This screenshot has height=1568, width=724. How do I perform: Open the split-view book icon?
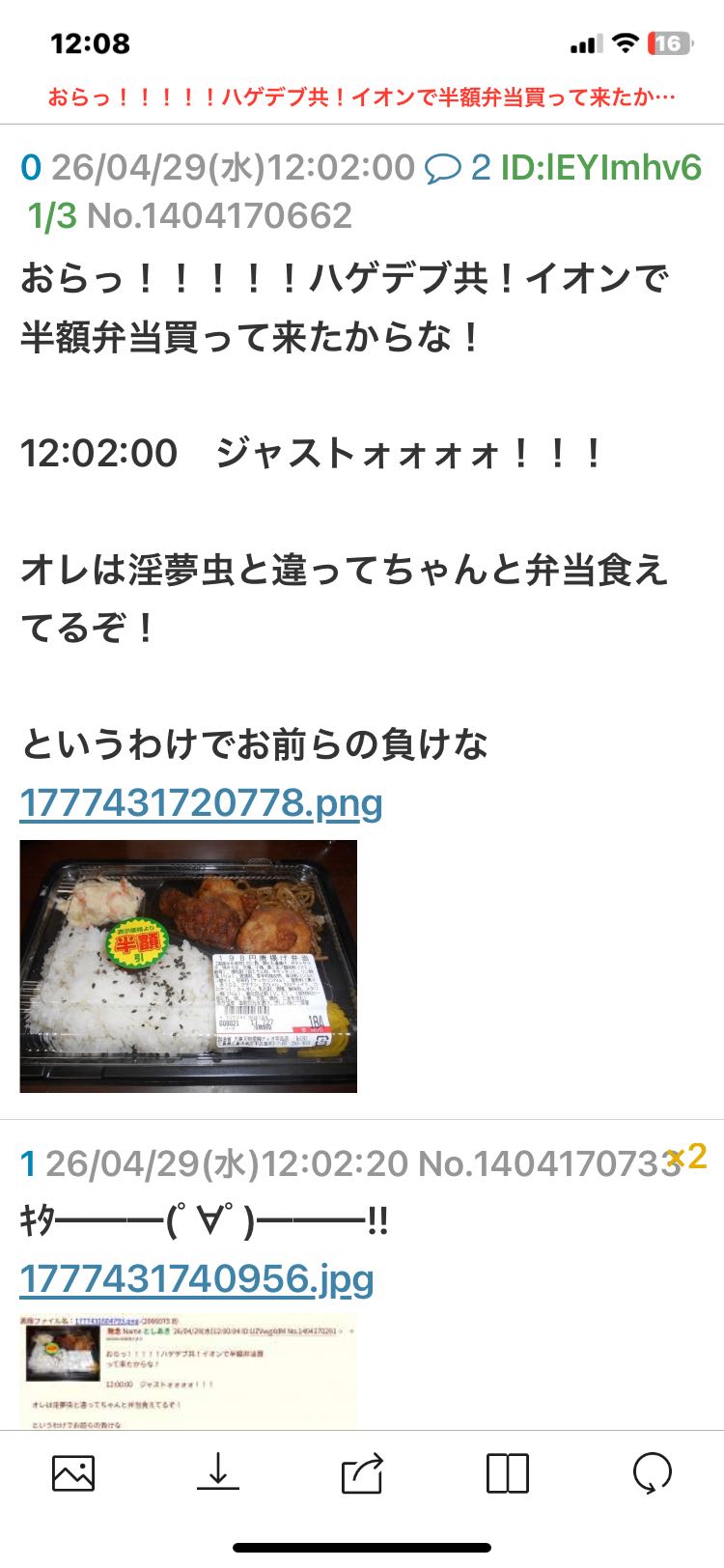508,1473
